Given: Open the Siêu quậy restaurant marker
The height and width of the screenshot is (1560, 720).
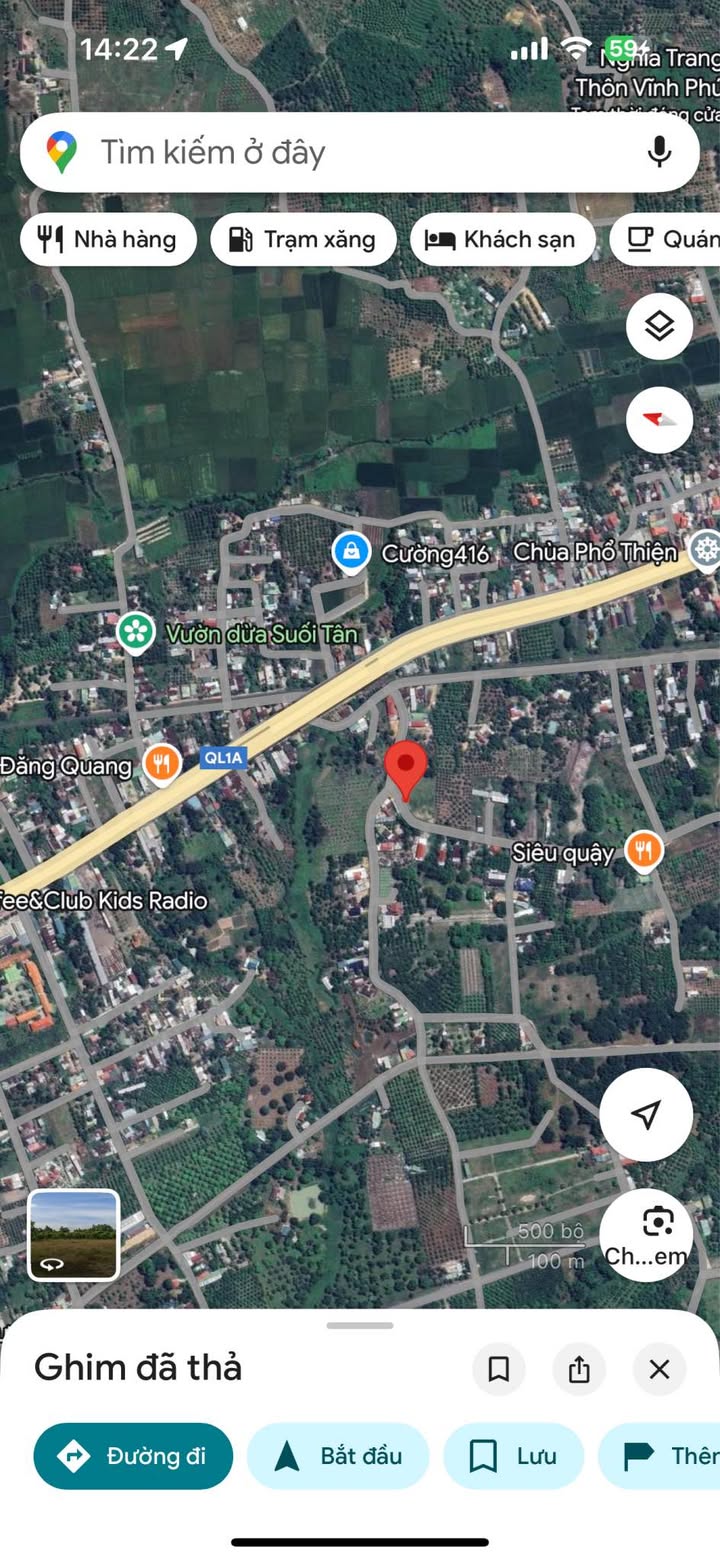Looking at the screenshot, I should (x=644, y=851).
